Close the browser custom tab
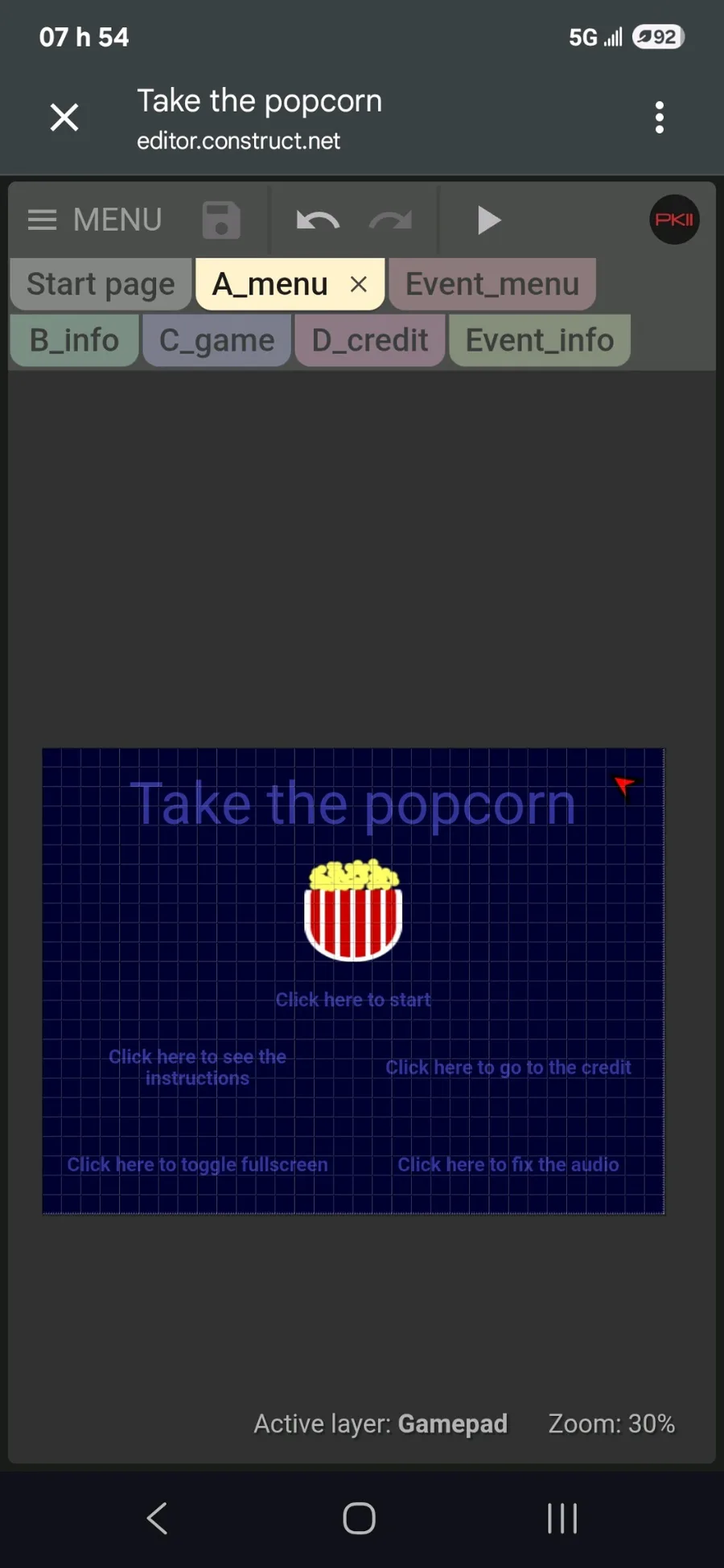 coord(64,117)
